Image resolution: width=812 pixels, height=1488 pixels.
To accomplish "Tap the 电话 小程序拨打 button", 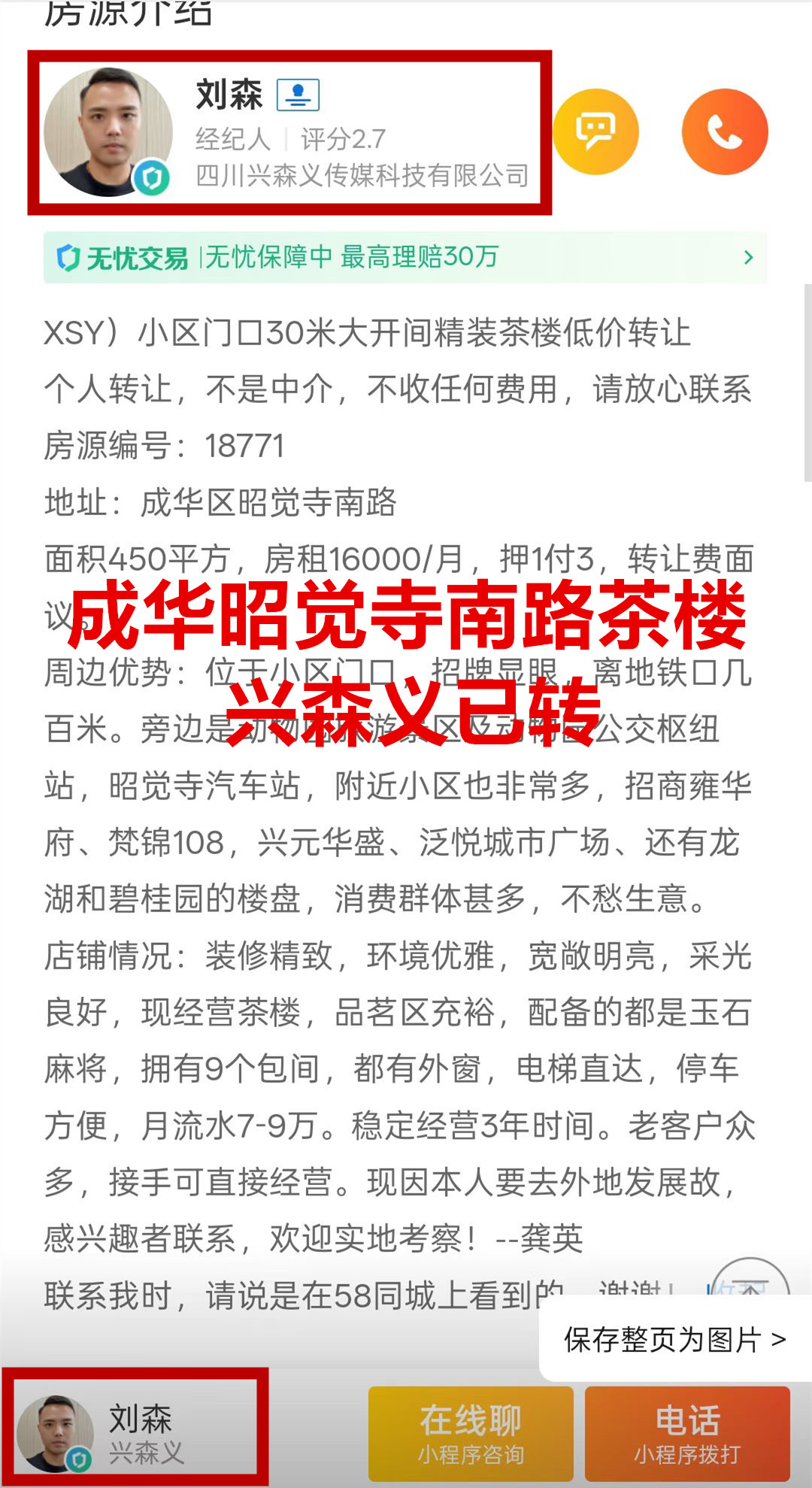I will [687, 1434].
